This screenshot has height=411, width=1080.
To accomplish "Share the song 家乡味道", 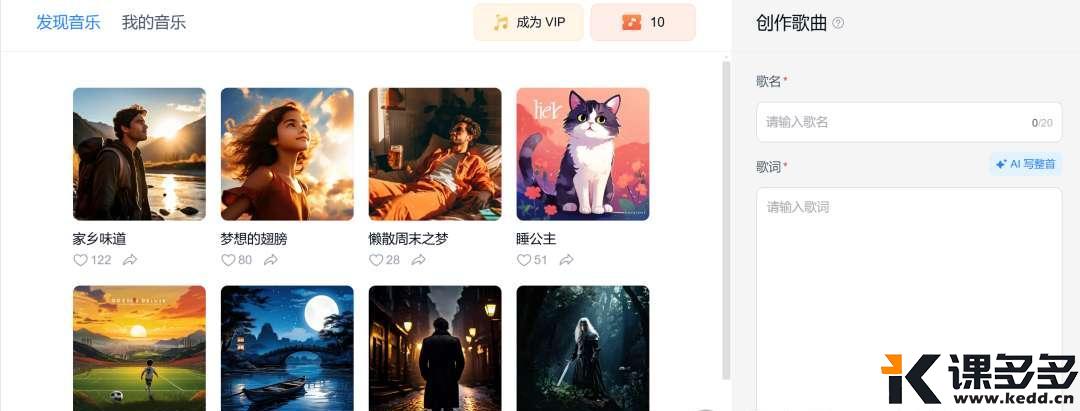I will [x=130, y=260].
